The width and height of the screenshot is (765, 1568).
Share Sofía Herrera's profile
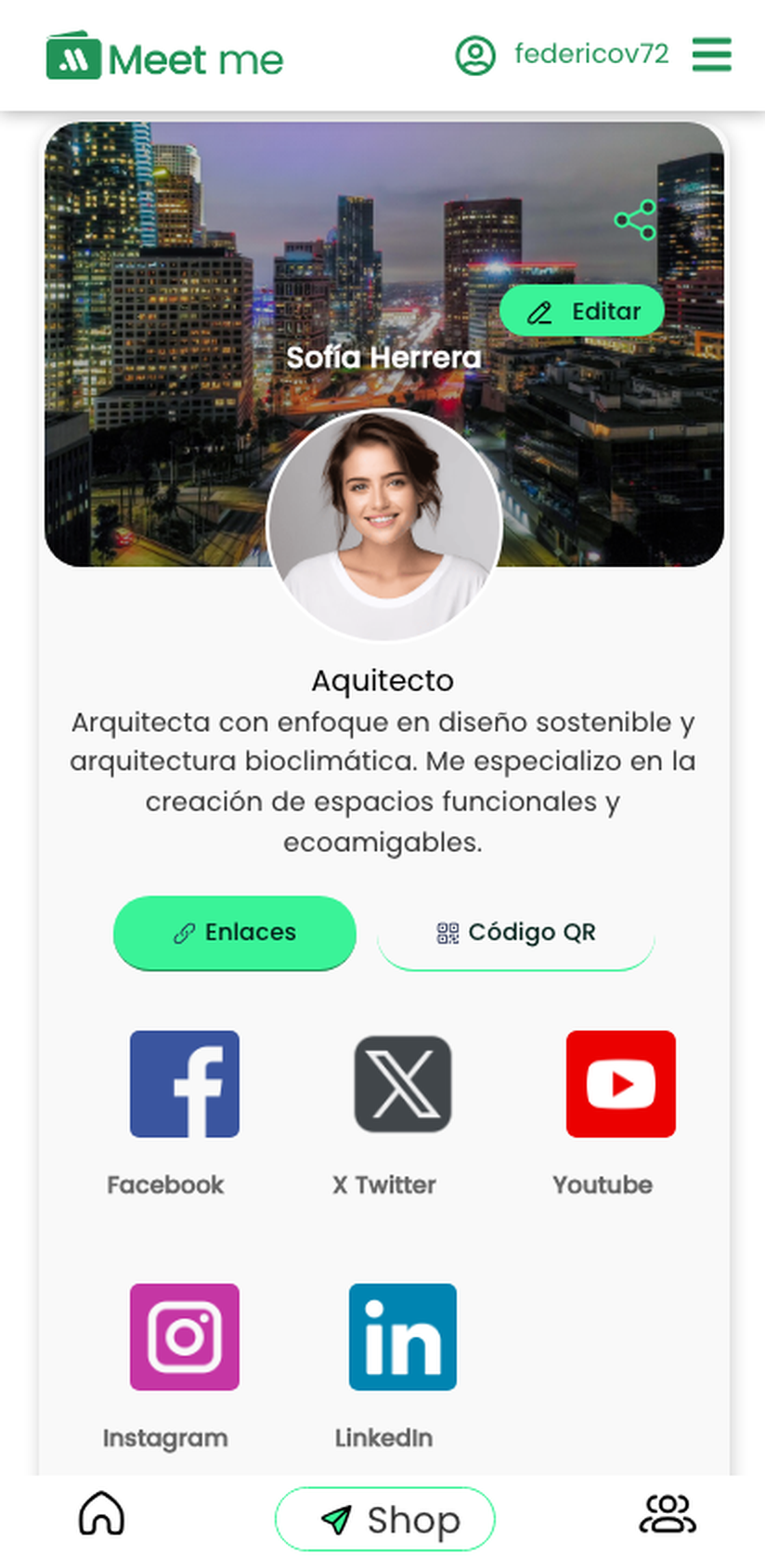pyautogui.click(x=635, y=220)
